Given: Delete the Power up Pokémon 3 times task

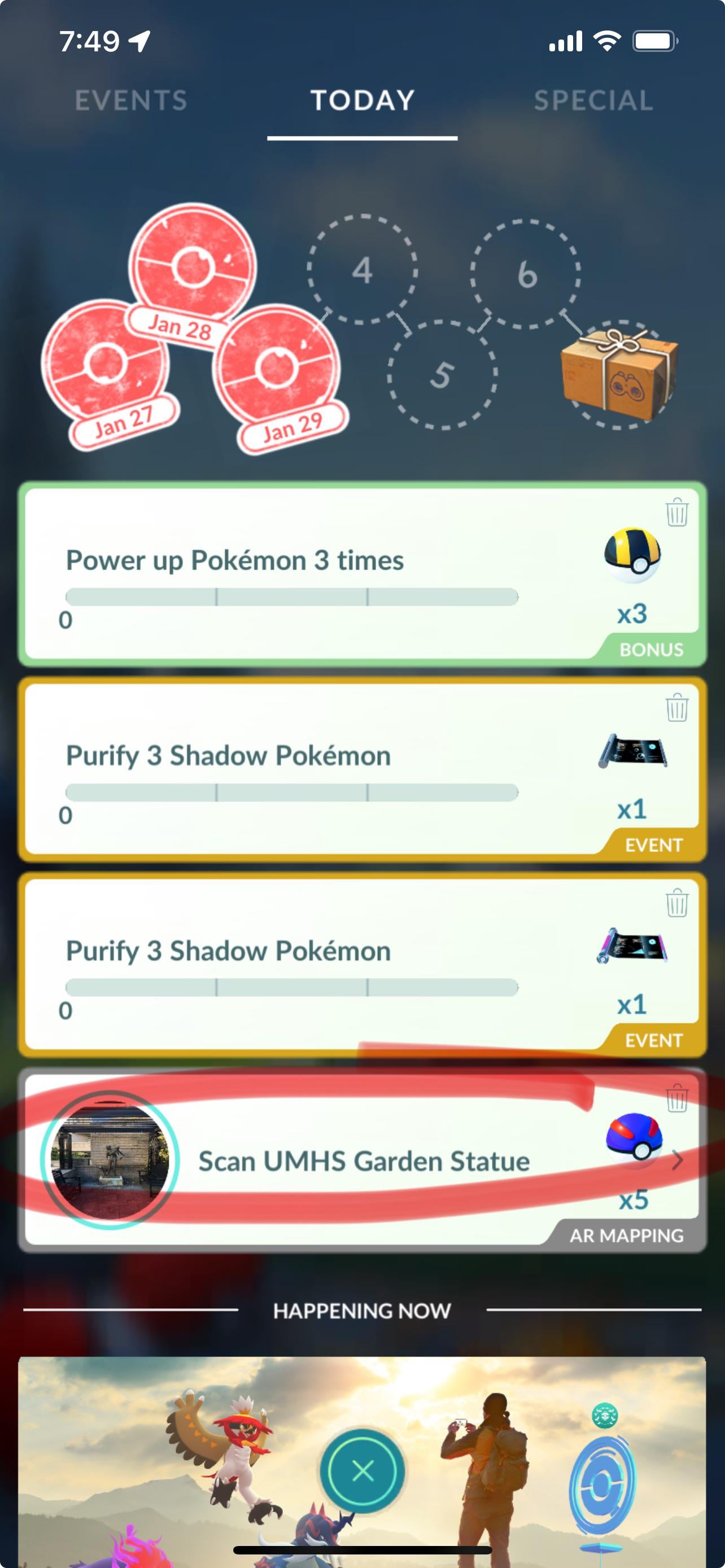Looking at the screenshot, I should [676, 513].
